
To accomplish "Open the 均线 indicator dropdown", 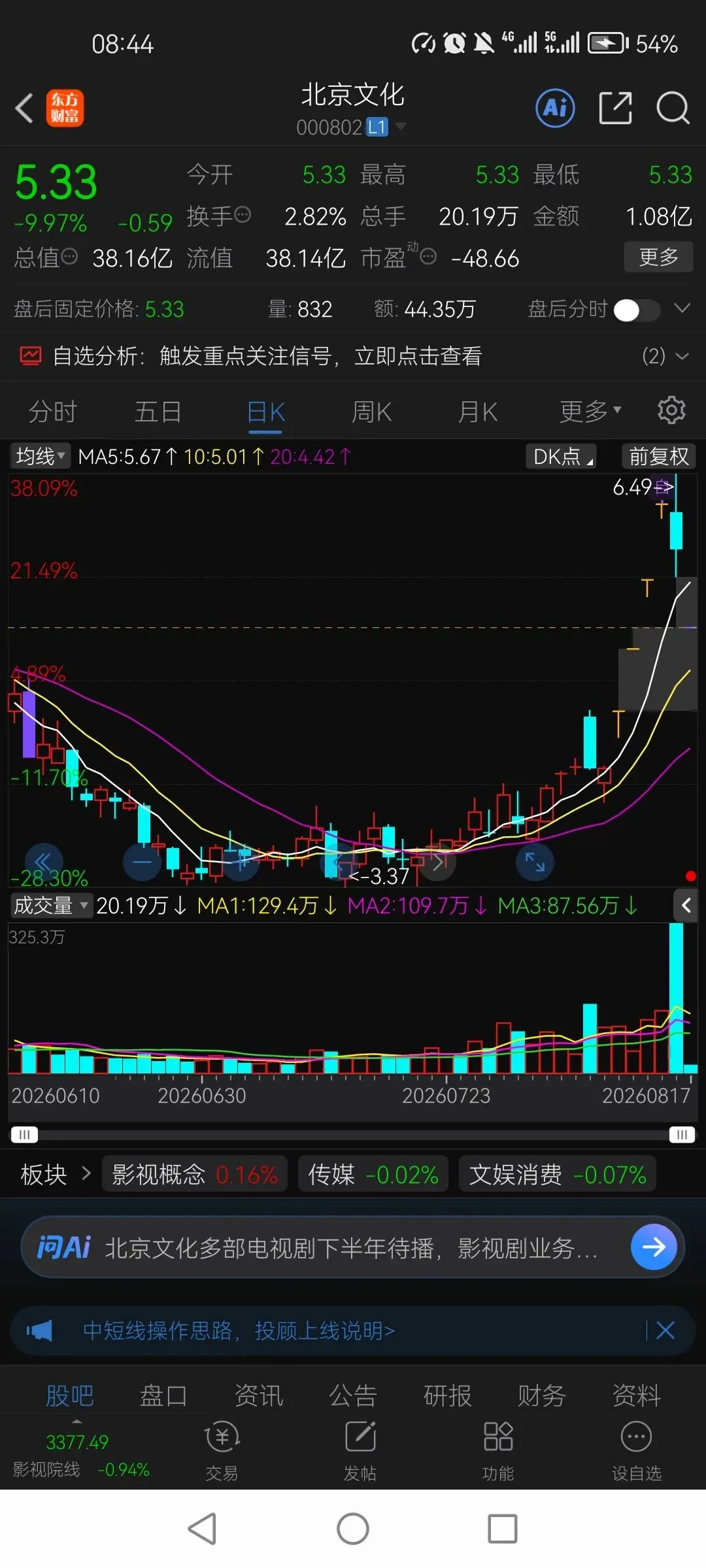I will 40,455.
